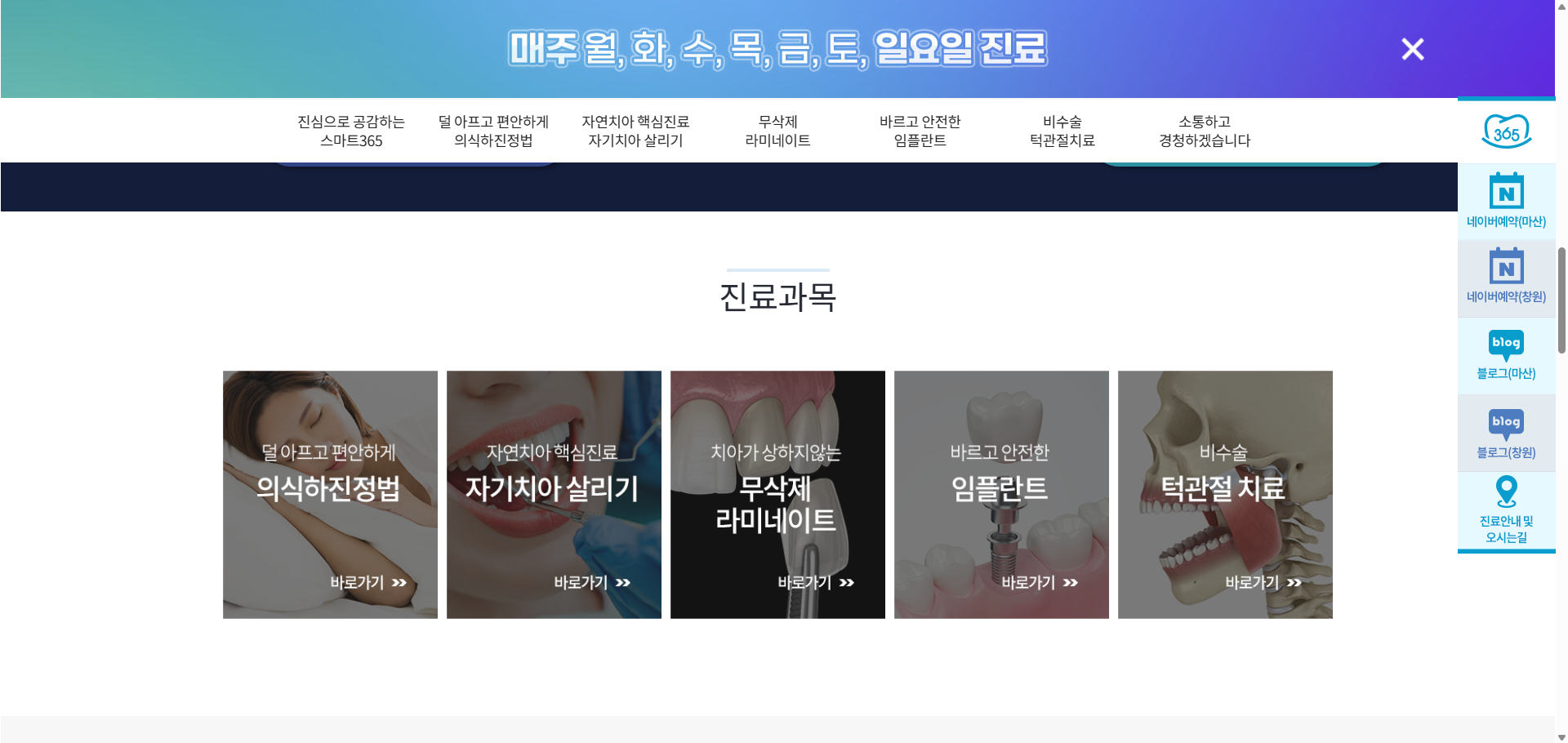Viewport: 1568px width, 743px height.
Task: Visit the 마산 blog link
Action: (1506, 355)
